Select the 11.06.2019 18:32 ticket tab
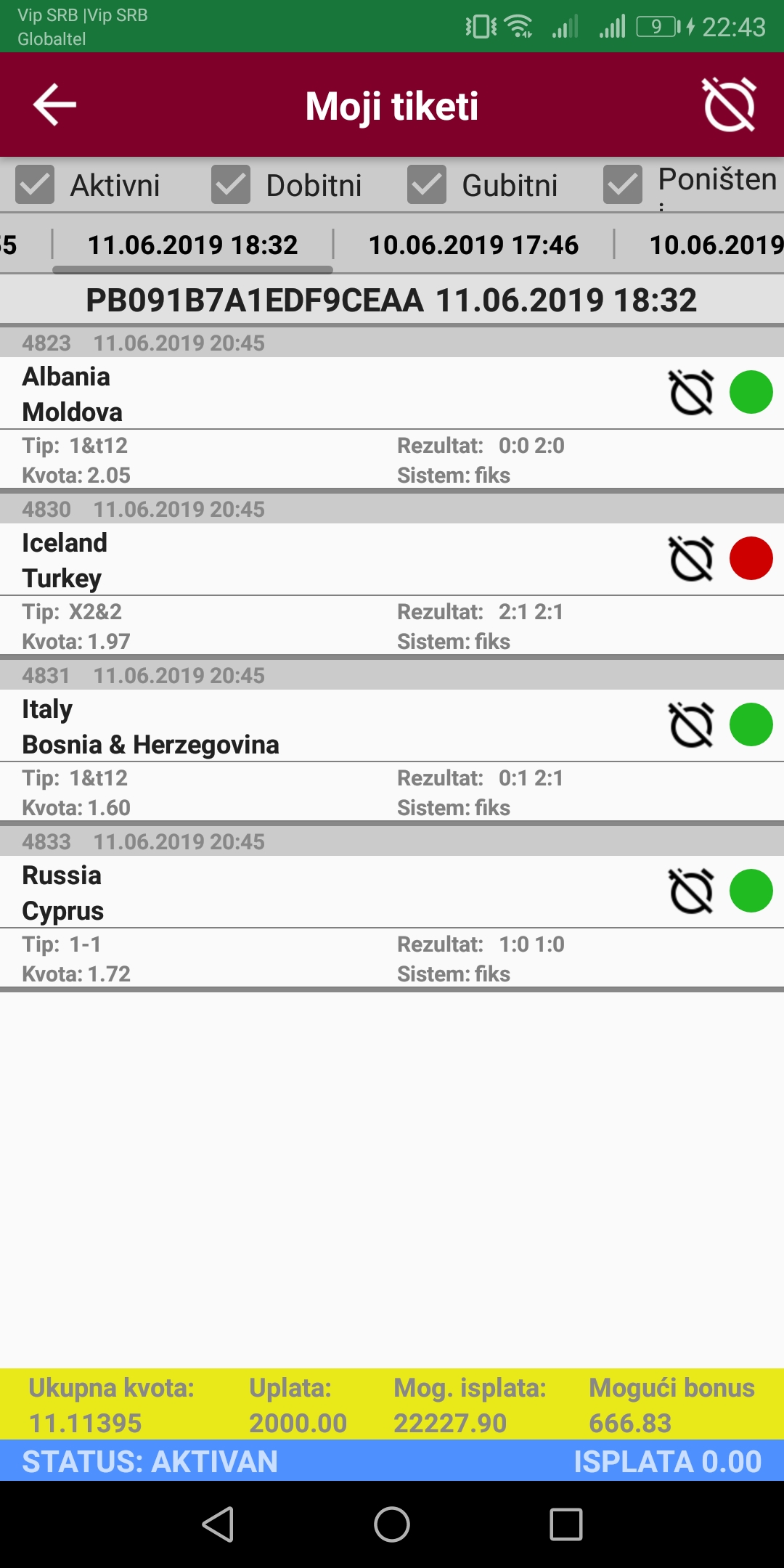This screenshot has height=1568, width=784. point(192,245)
